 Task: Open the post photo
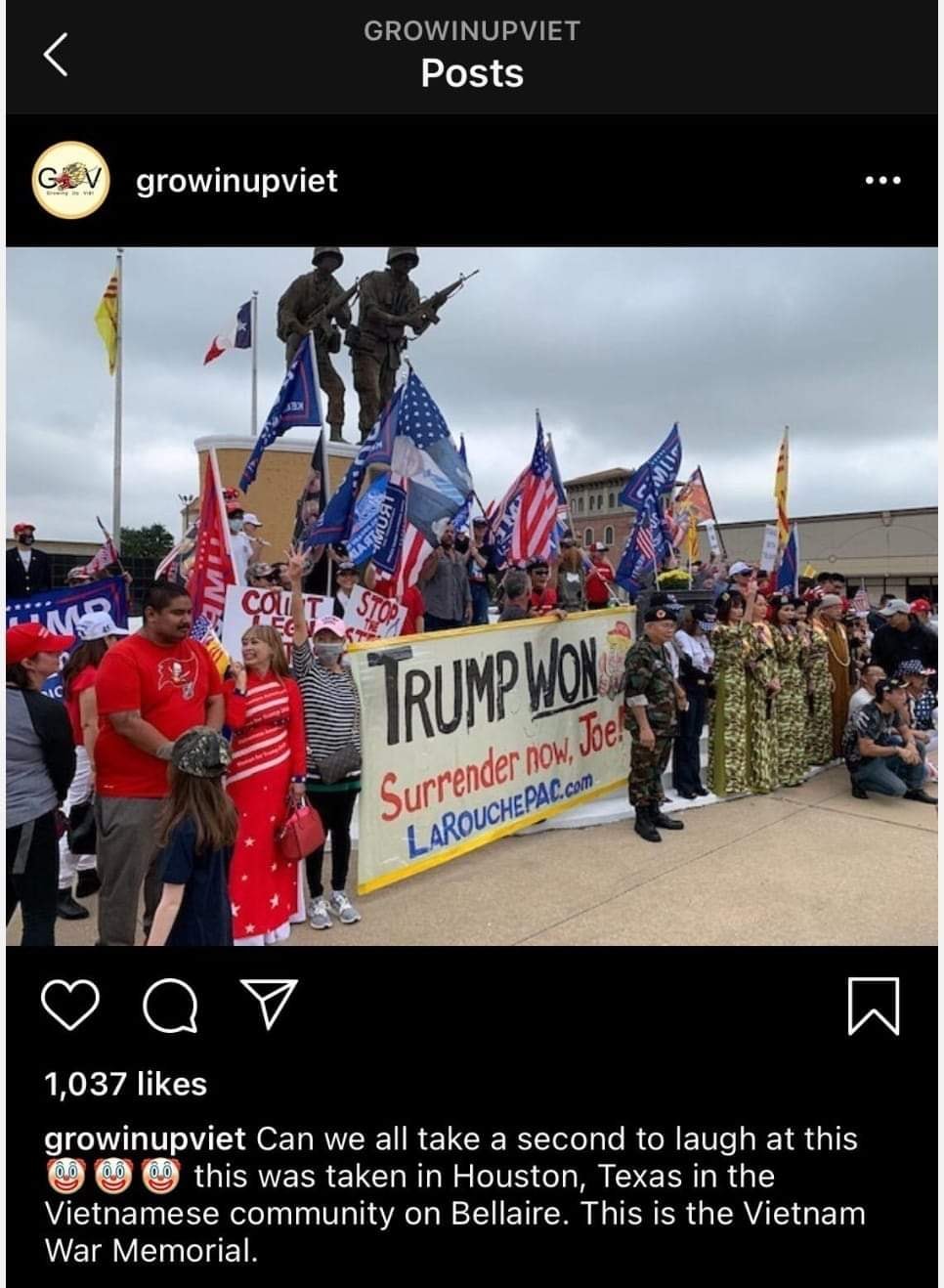point(472,596)
